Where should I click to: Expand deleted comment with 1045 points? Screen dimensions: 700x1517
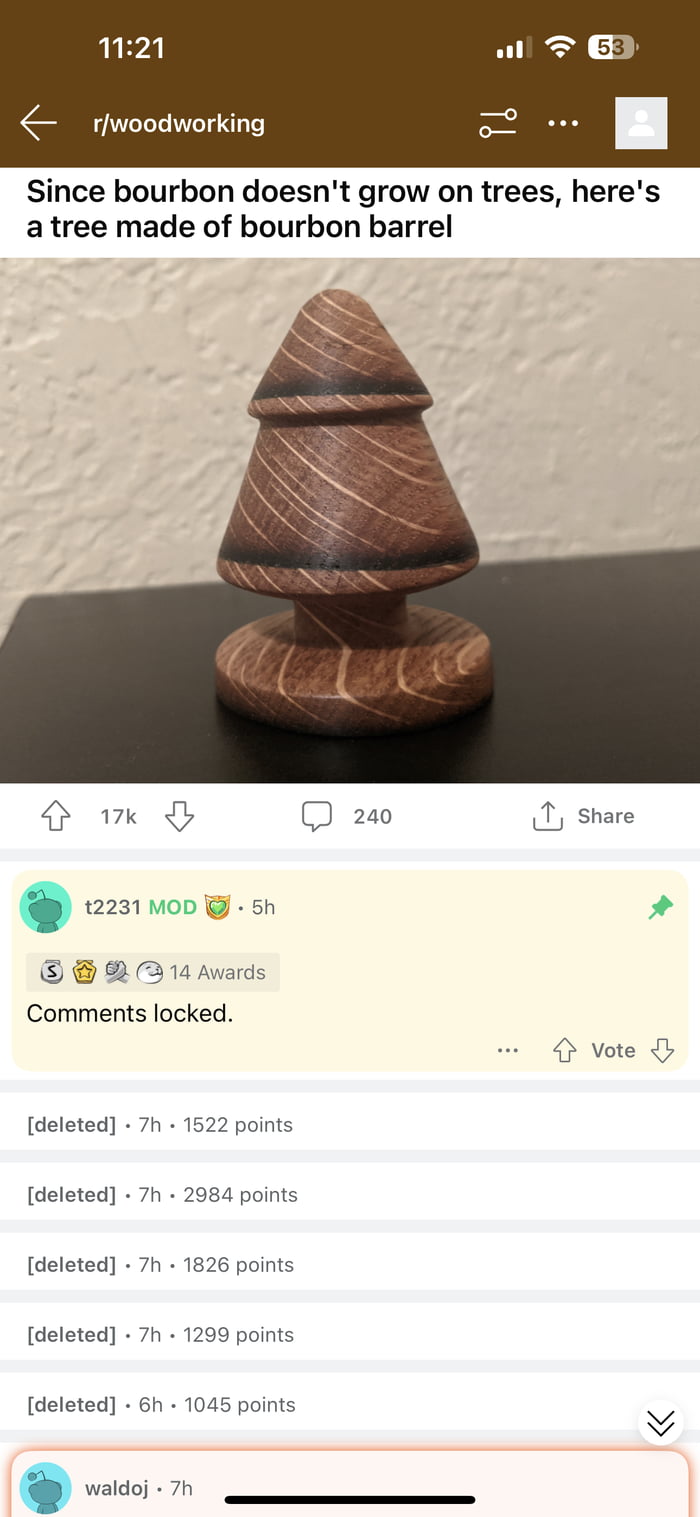[350, 1405]
